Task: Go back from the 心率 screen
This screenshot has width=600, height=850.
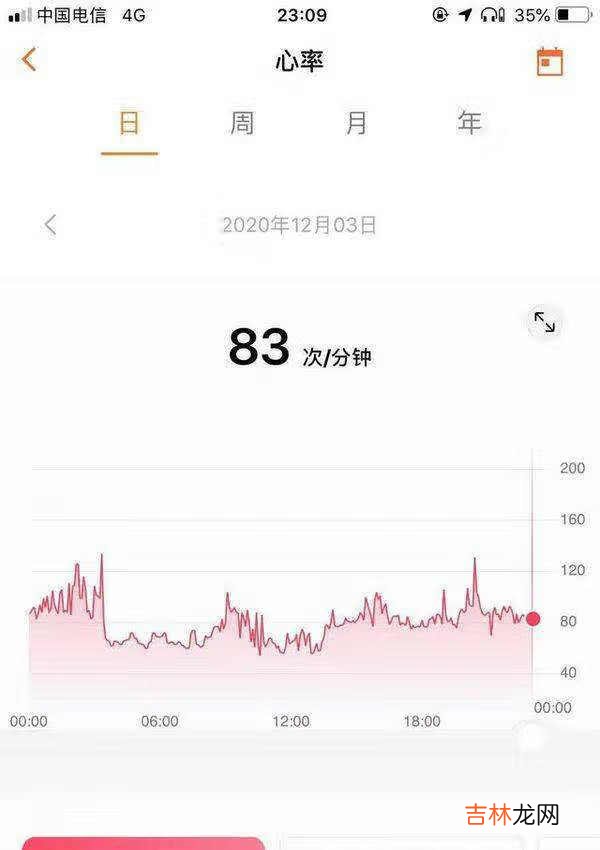Action: coord(29,60)
